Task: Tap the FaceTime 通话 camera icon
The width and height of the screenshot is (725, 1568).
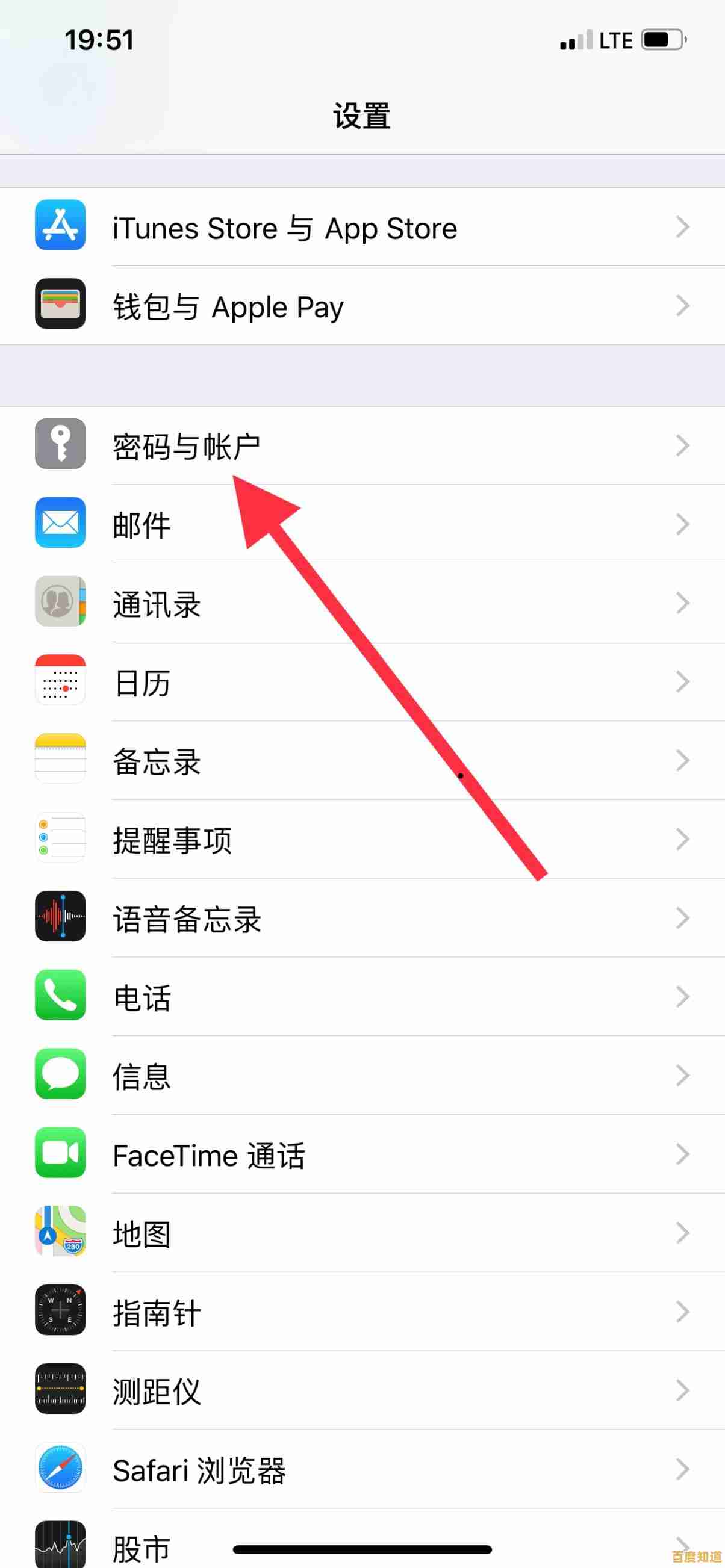Action: (x=60, y=1153)
